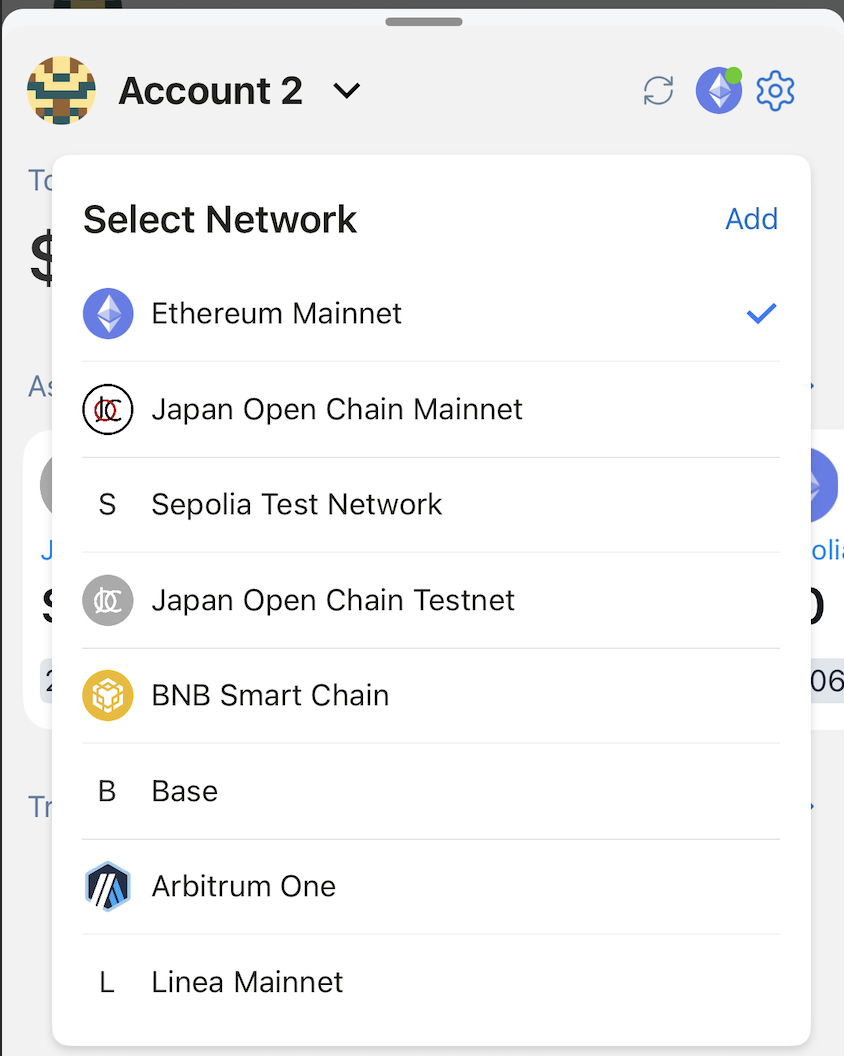This screenshot has width=844, height=1056.
Task: Select Arbitrum One
Action: pyautogui.click(x=243, y=886)
